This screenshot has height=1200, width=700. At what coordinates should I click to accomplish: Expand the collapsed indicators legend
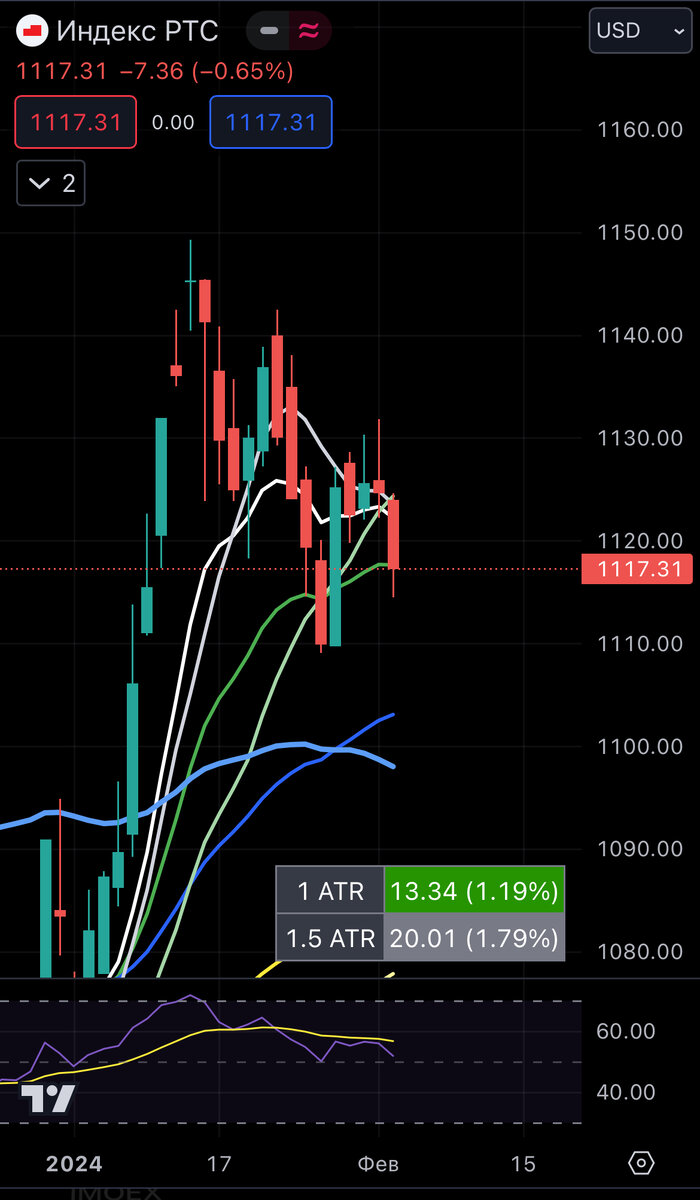point(51,183)
